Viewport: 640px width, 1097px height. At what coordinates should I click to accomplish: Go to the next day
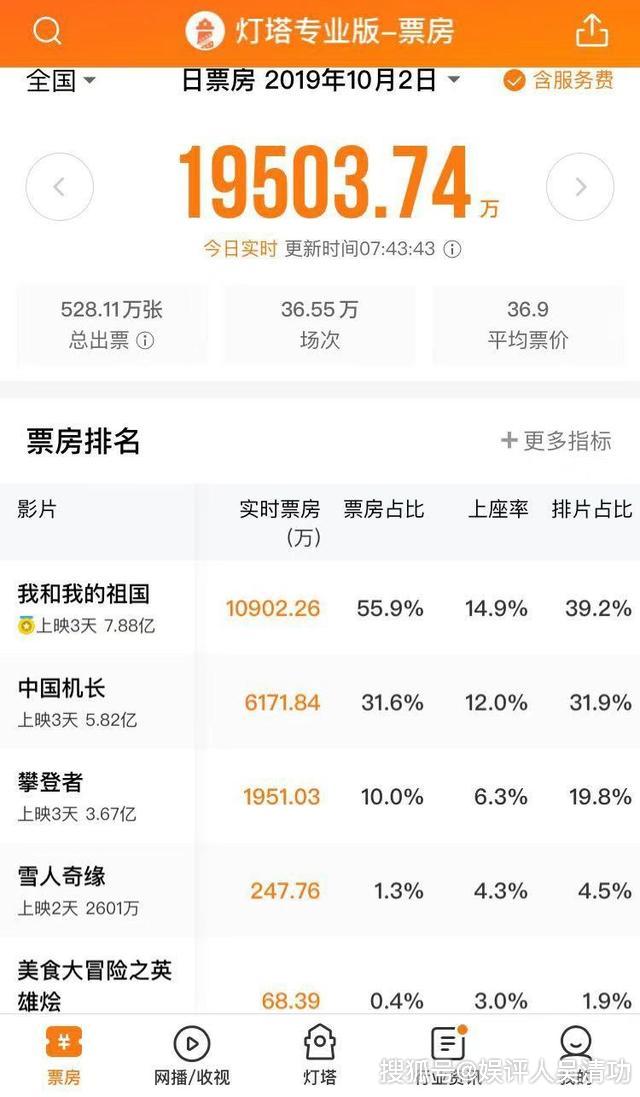pos(580,187)
